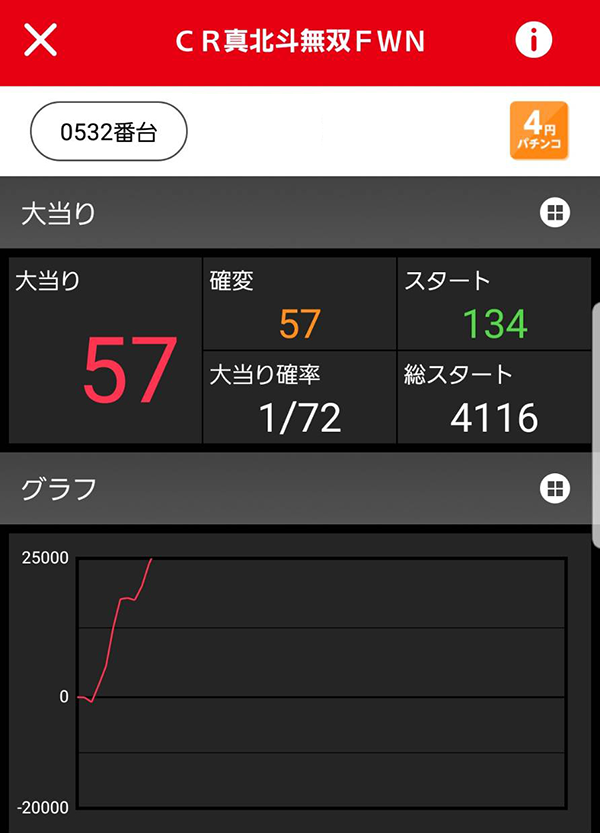Close the CR真北斗無双FWN screen
This screenshot has height=833, width=600.
(x=40, y=41)
